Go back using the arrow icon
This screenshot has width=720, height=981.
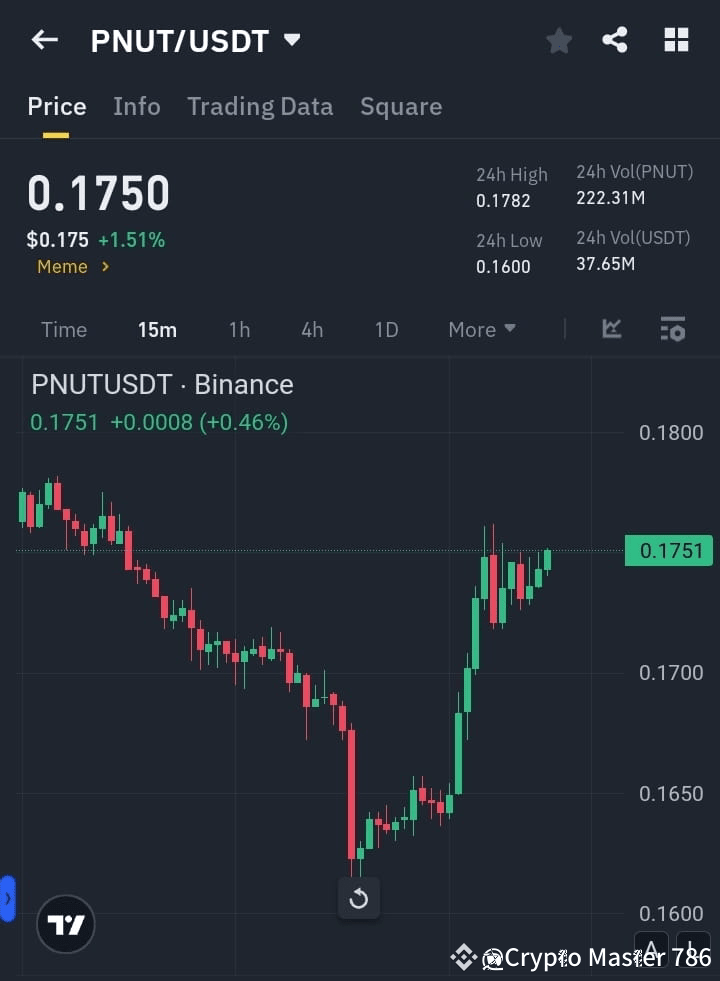[43, 40]
